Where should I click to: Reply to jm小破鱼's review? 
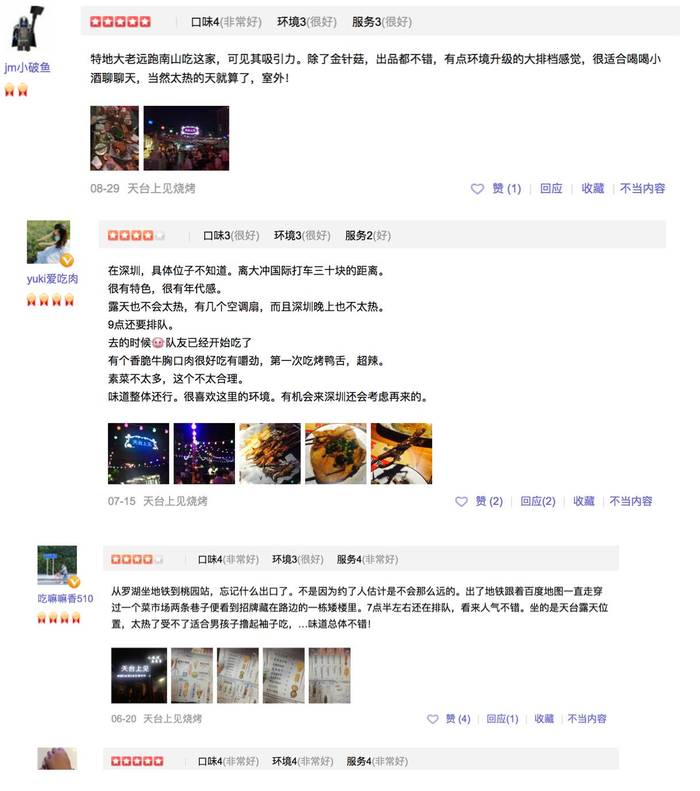[x=551, y=188]
